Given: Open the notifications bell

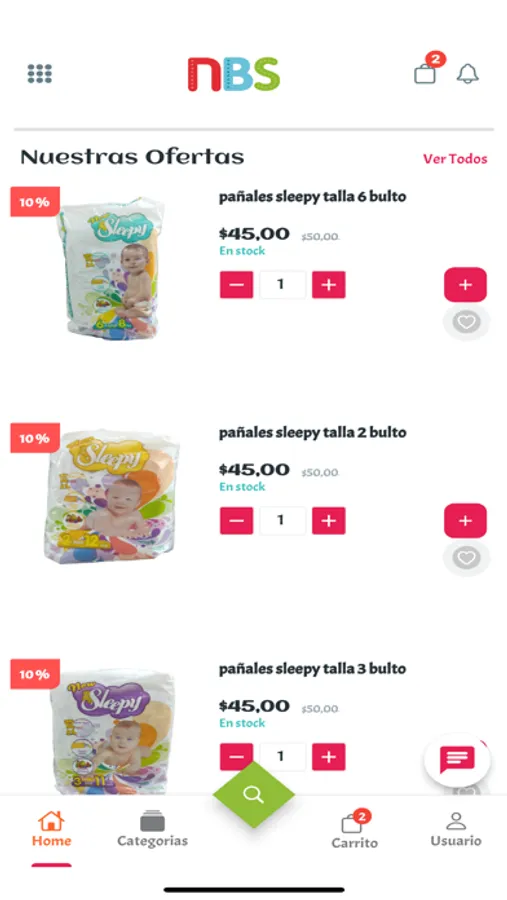Looking at the screenshot, I should click(467, 73).
